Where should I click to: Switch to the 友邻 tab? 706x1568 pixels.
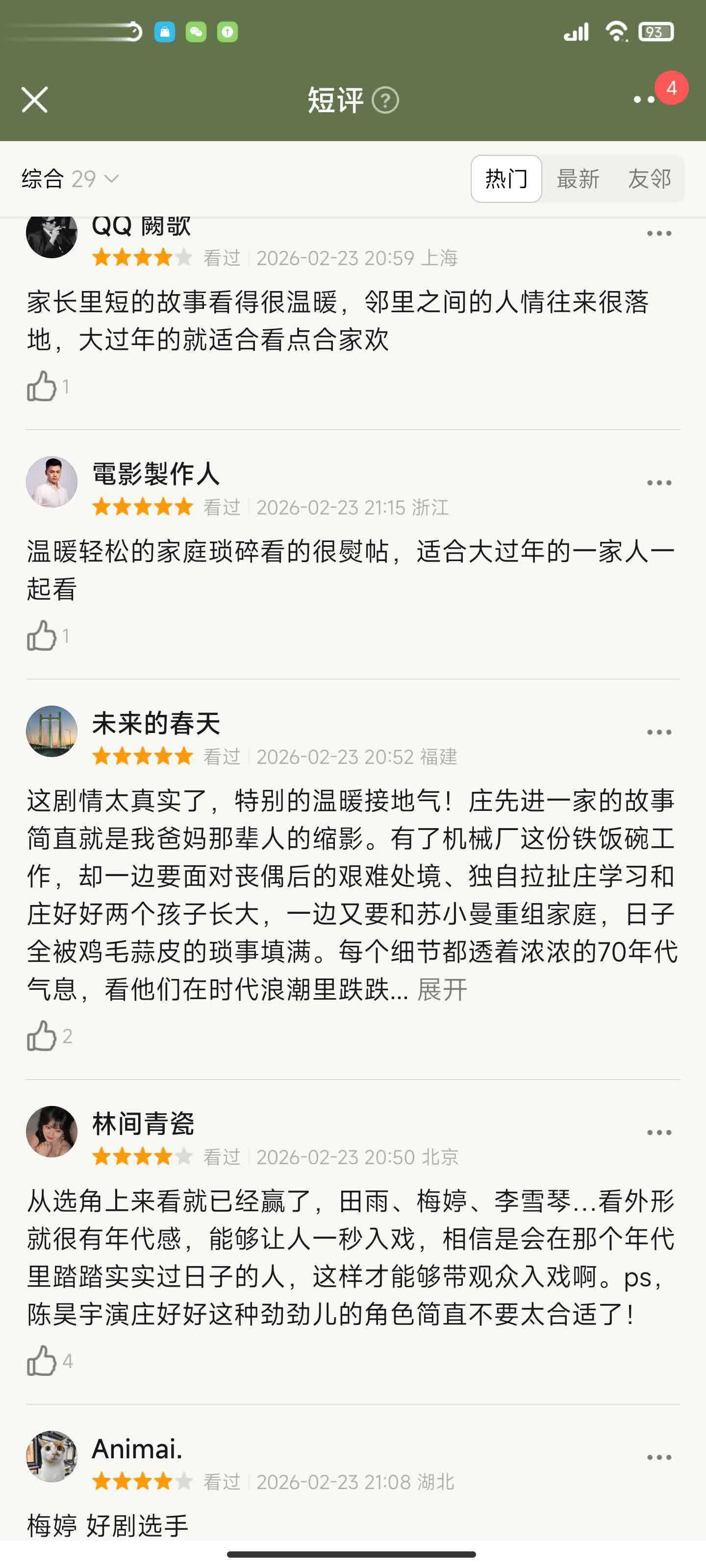point(649,179)
